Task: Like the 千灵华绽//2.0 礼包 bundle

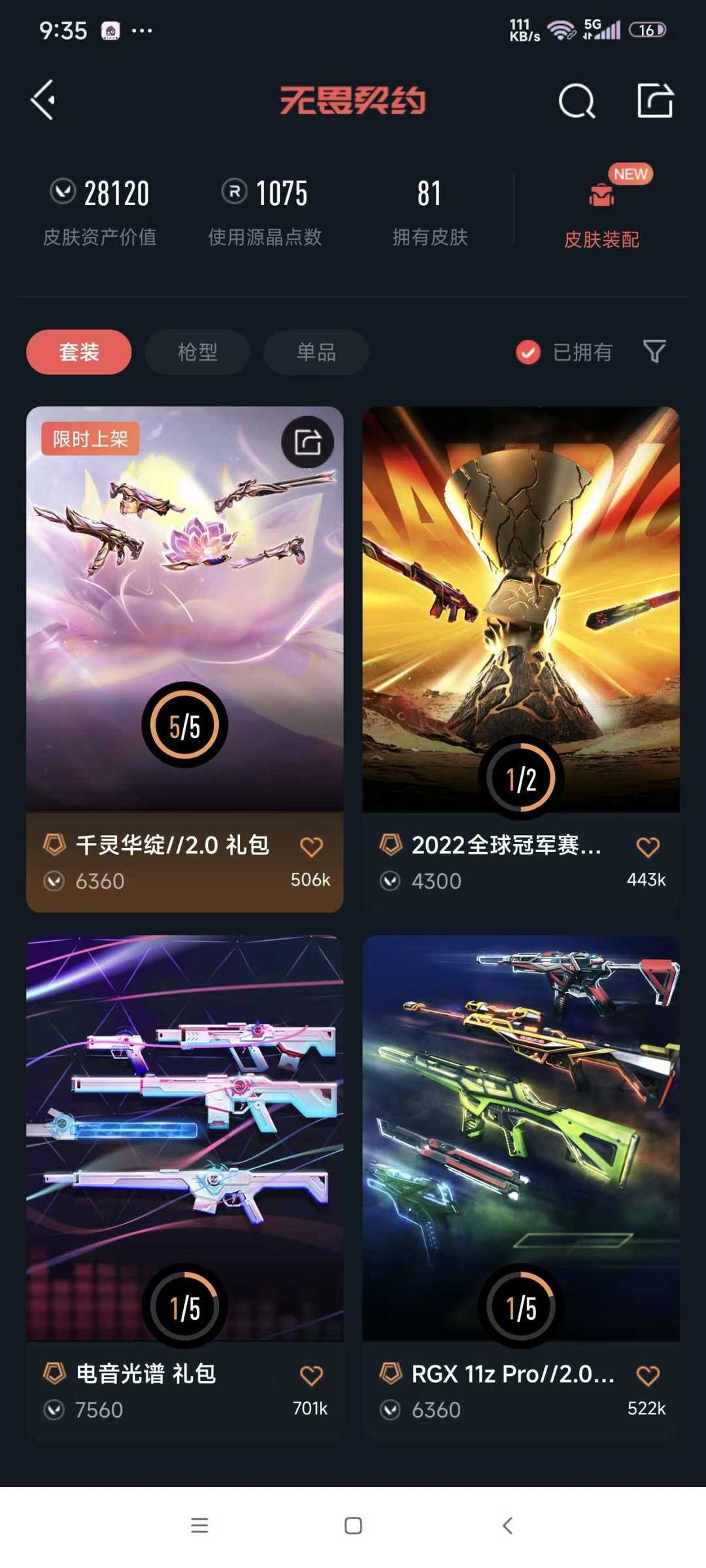Action: tap(311, 847)
